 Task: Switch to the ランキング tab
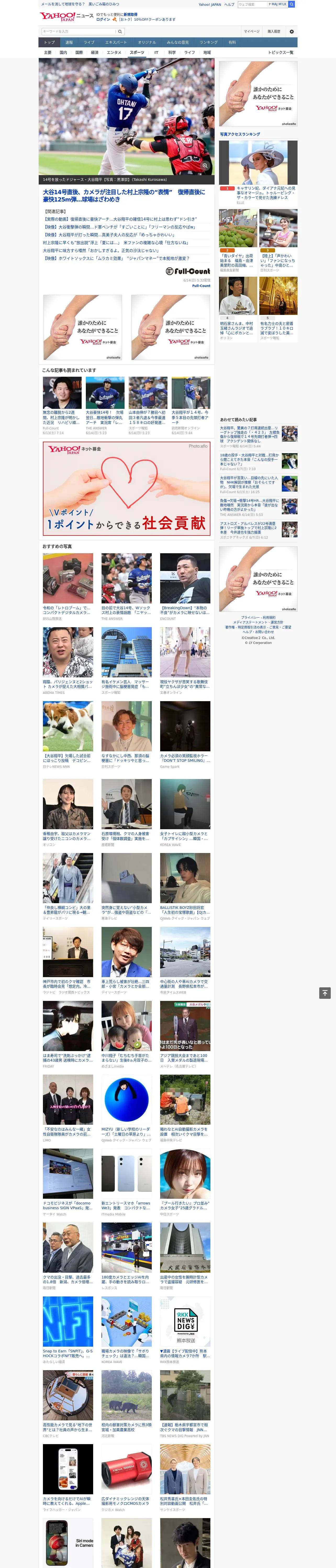click(x=209, y=43)
